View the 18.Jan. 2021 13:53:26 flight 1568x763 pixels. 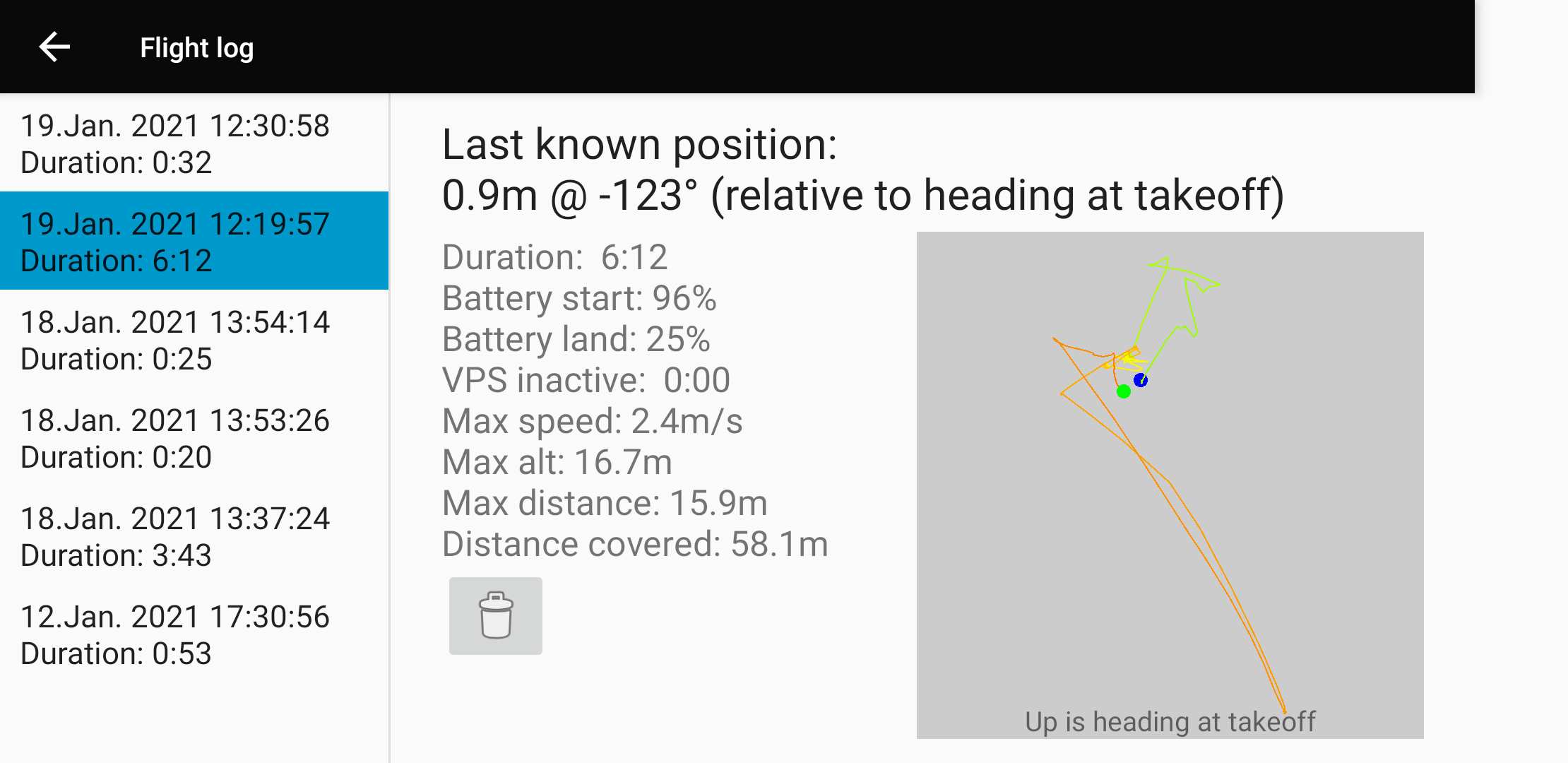[x=194, y=438]
